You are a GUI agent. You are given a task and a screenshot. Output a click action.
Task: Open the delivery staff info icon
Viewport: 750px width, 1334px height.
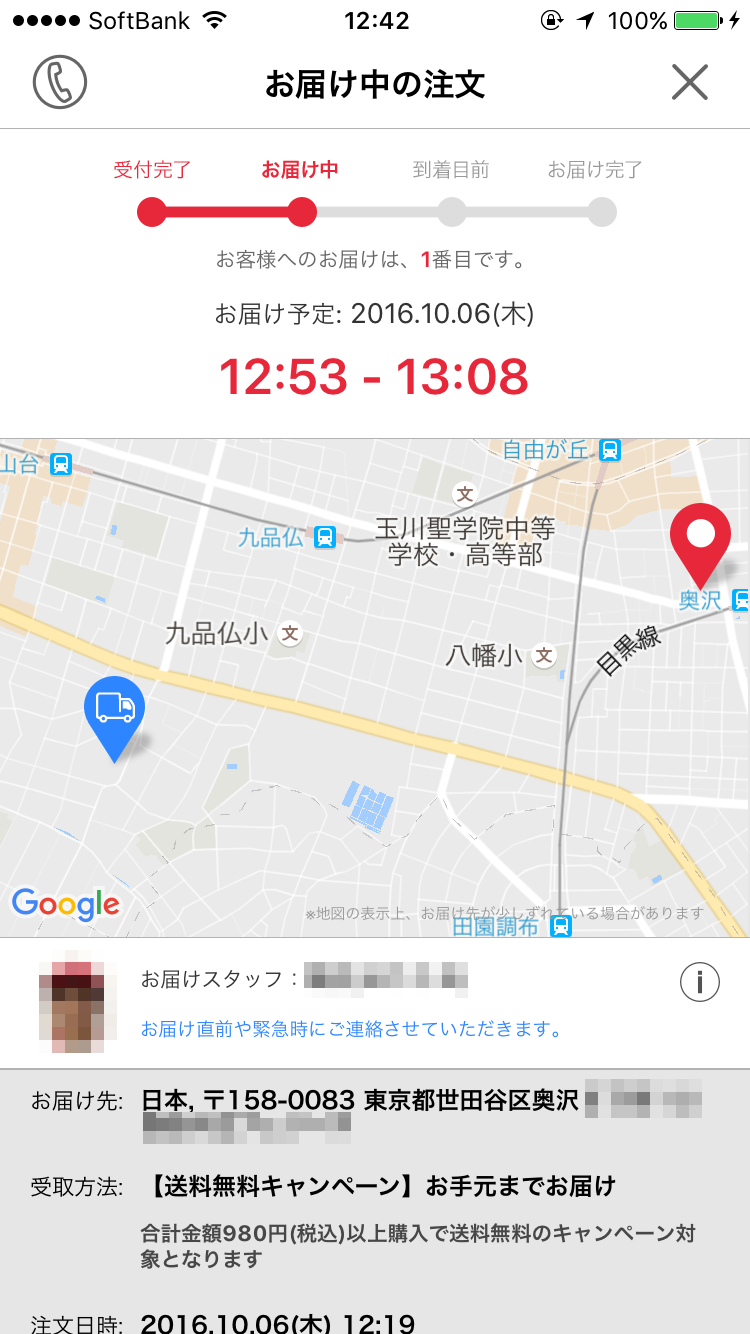700,983
